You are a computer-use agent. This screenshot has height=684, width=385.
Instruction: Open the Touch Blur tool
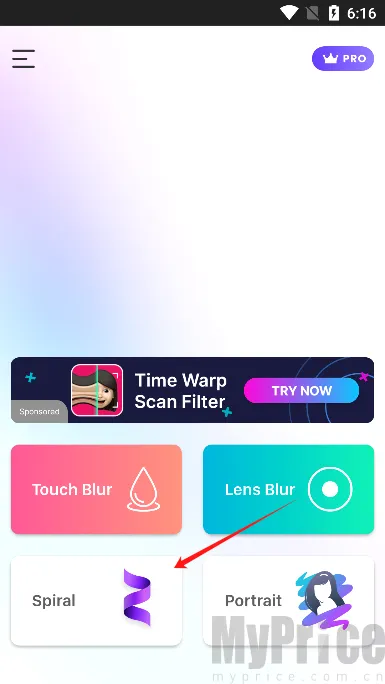click(x=96, y=489)
